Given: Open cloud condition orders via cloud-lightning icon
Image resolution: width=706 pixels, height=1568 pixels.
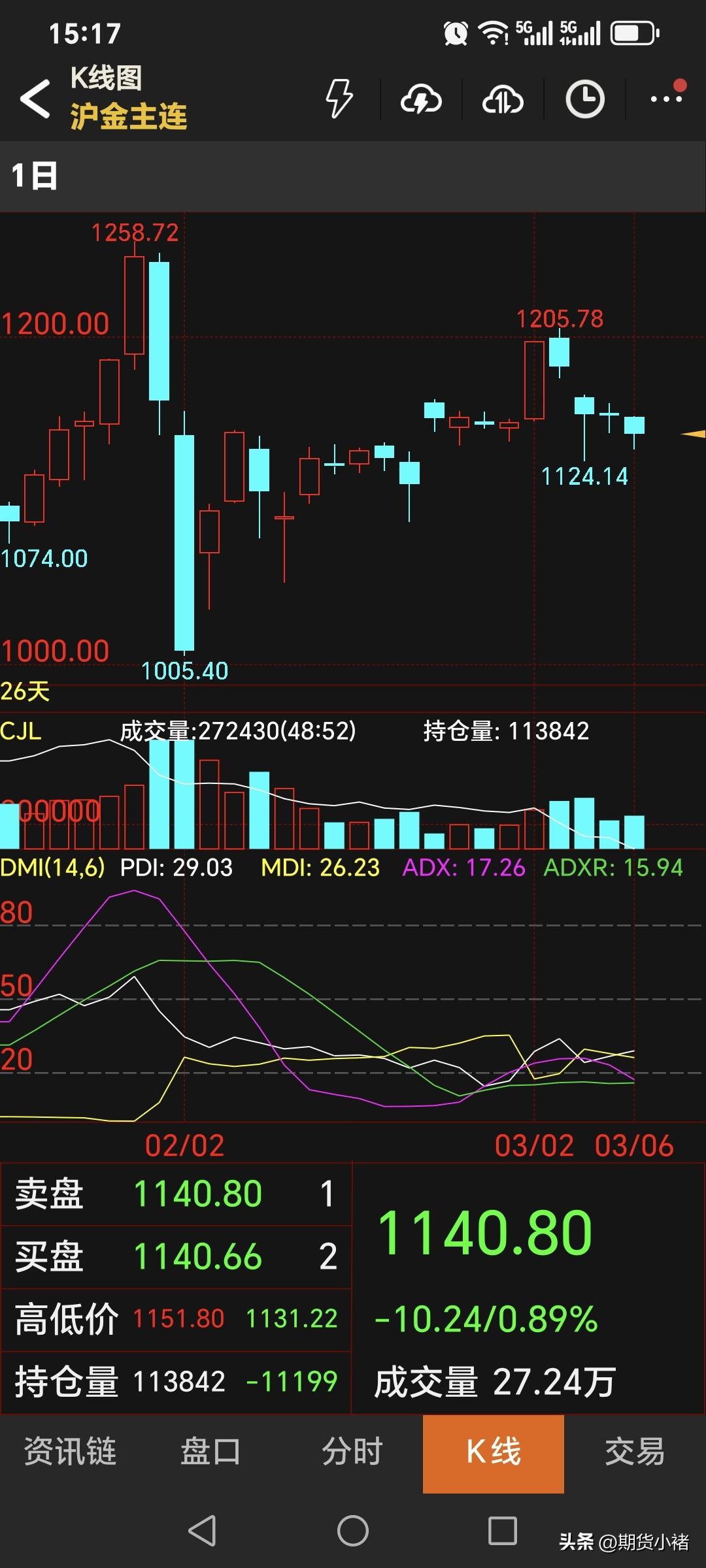Looking at the screenshot, I should [421, 99].
